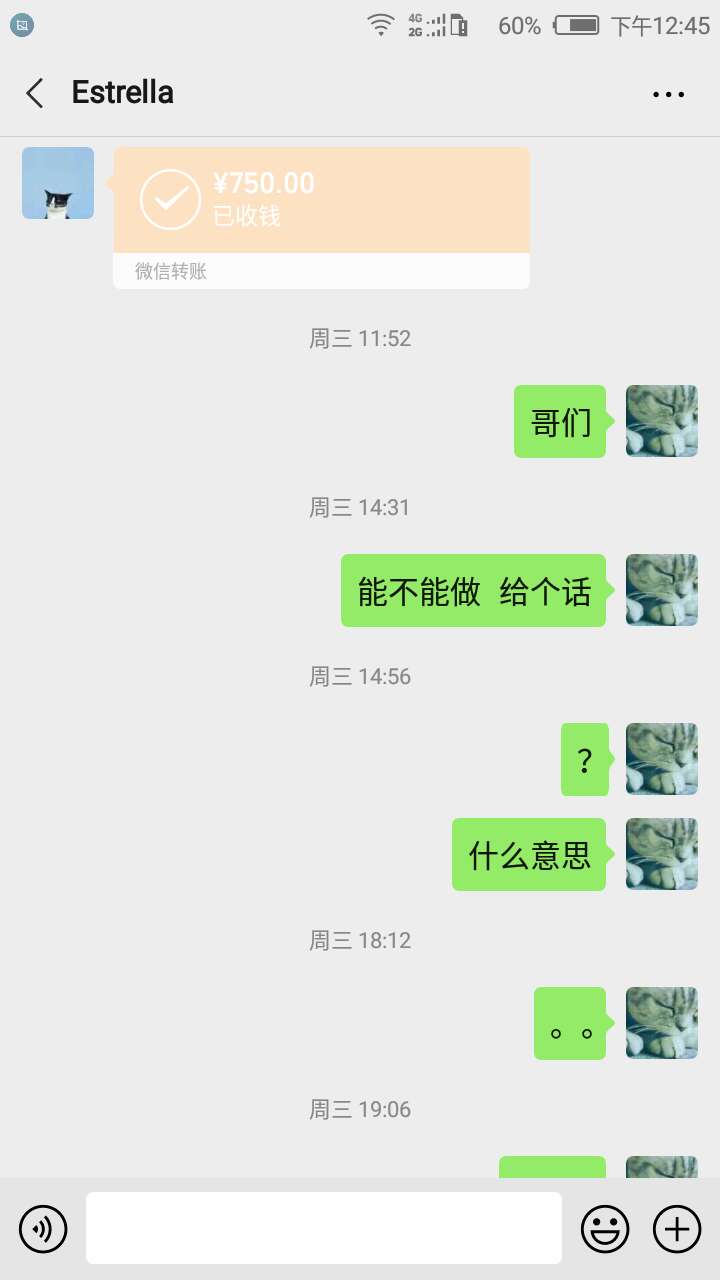The image size is (720, 1280).
Task: View Estrella's profile via cat avatar
Action: pos(58,183)
